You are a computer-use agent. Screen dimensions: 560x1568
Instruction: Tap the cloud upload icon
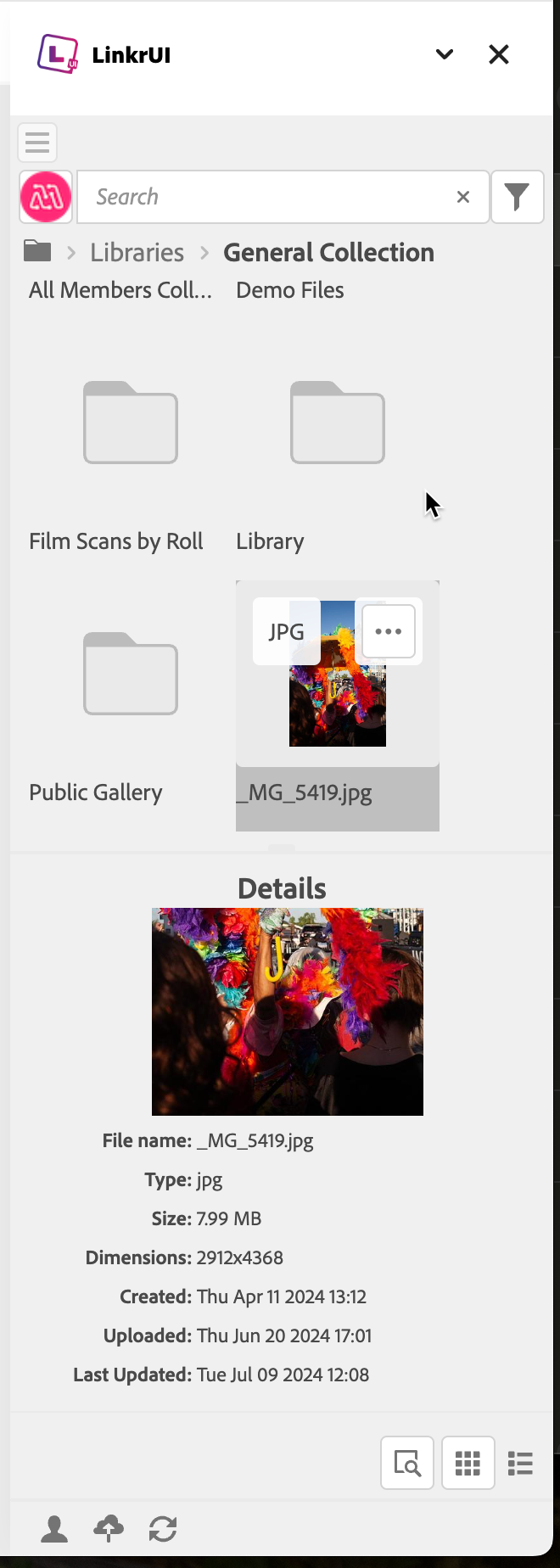point(109,1529)
